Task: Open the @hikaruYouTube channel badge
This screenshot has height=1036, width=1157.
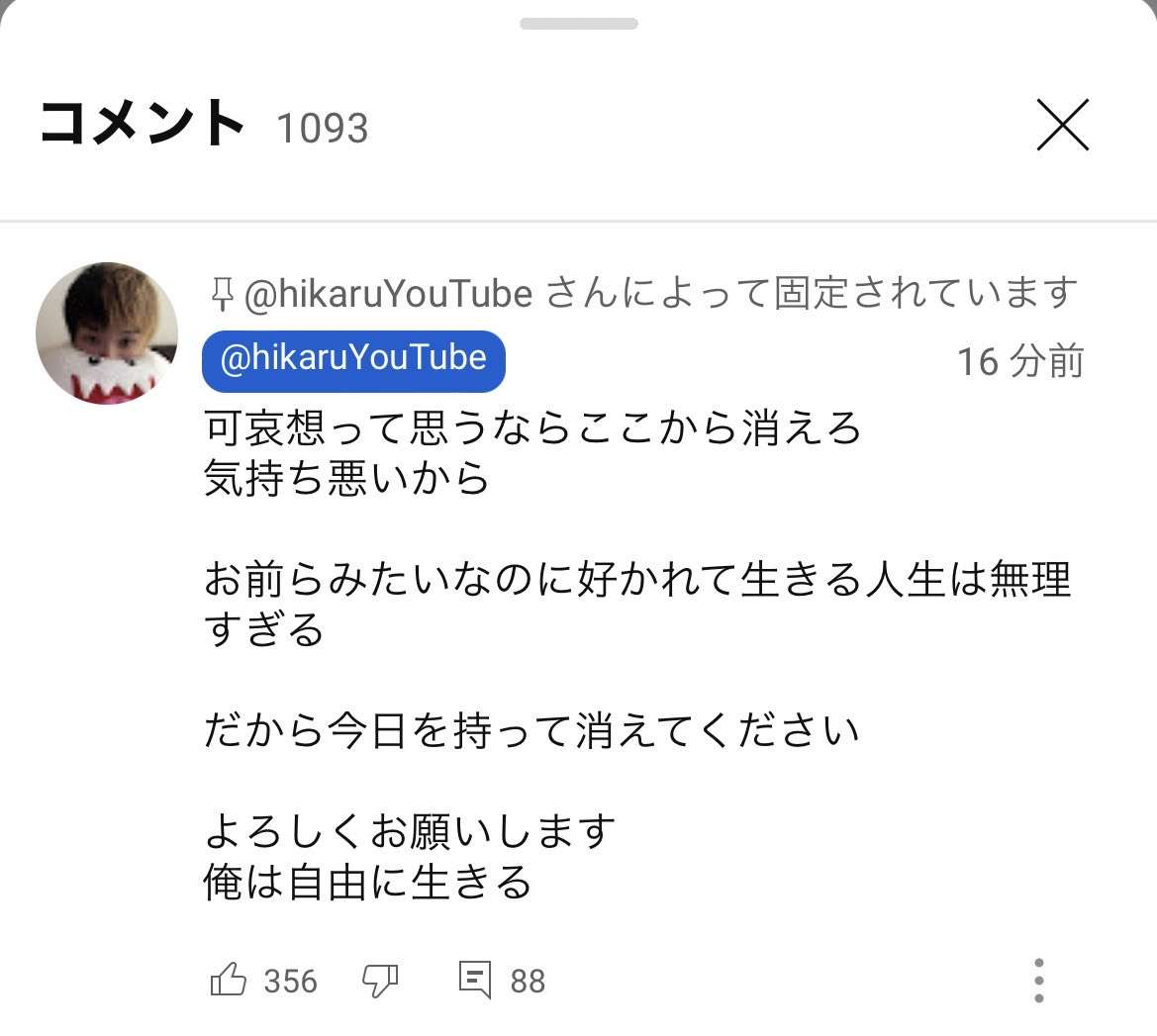Action: tap(353, 360)
